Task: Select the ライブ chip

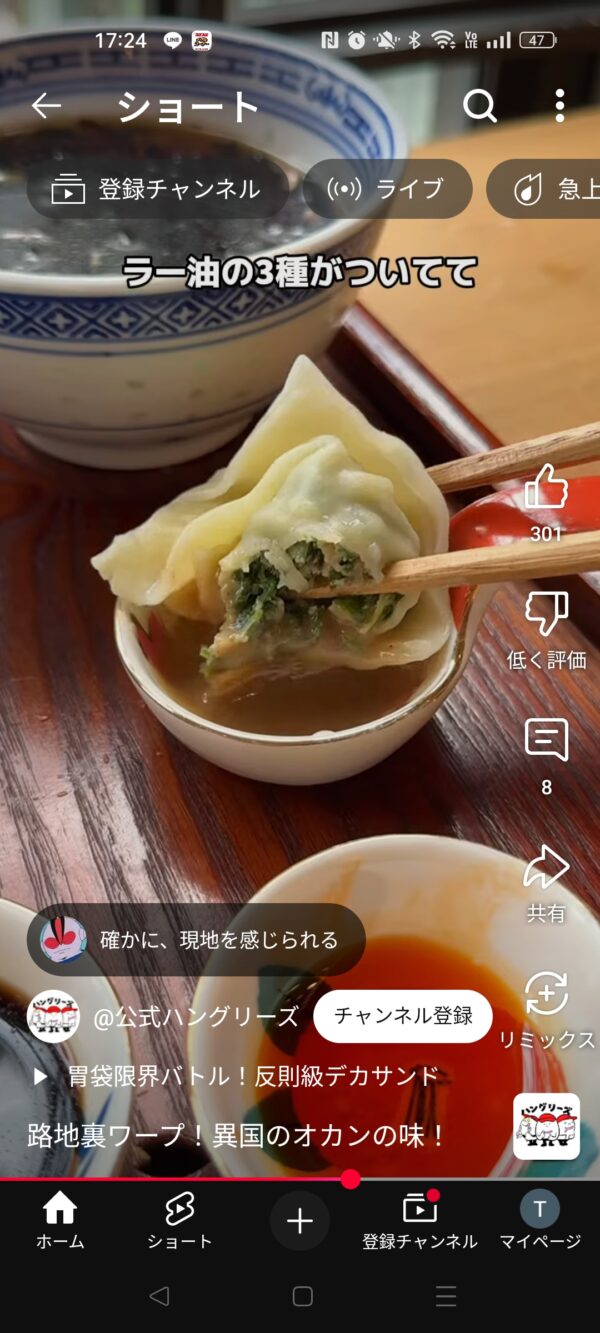Action: 387,189
